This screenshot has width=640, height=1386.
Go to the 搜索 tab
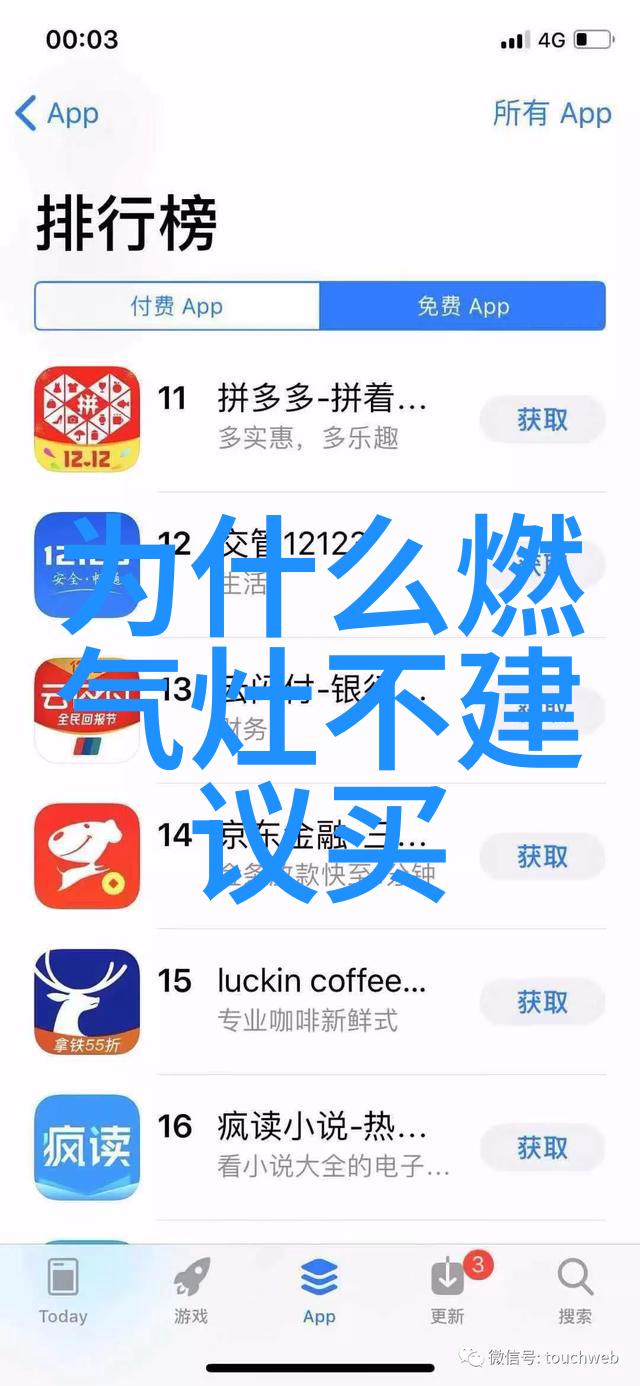coord(575,1290)
